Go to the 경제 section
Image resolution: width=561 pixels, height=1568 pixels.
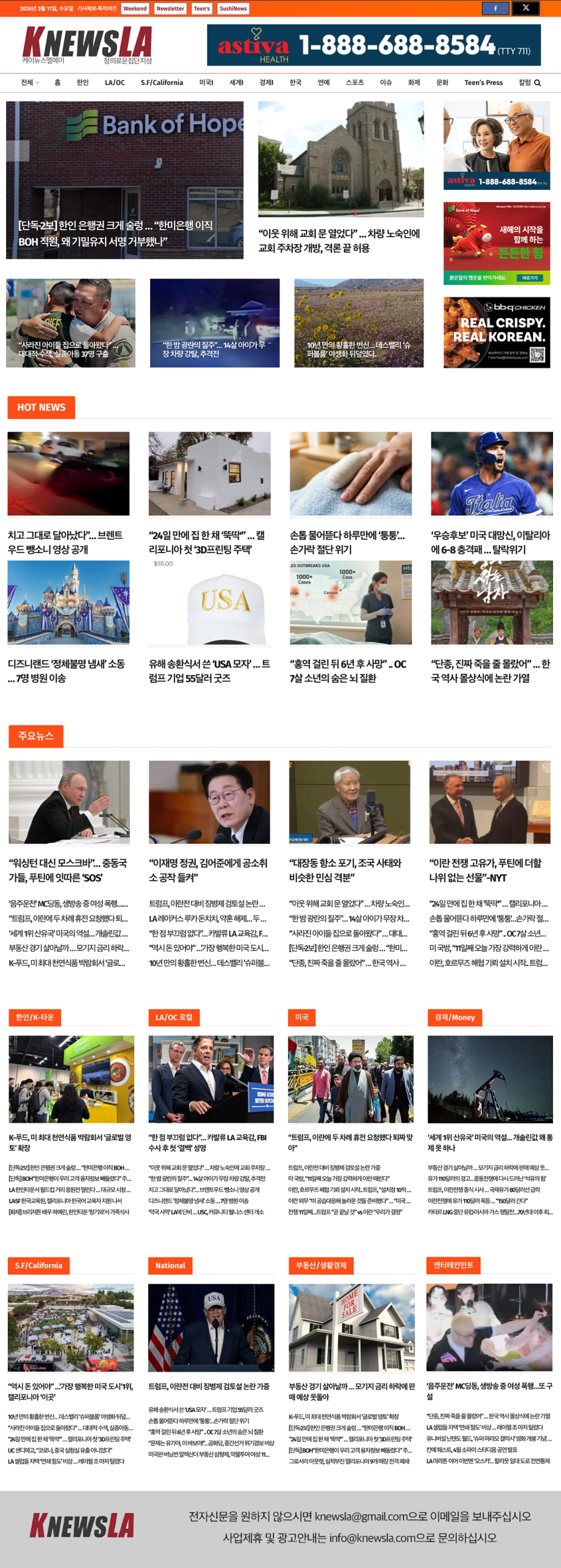266,83
